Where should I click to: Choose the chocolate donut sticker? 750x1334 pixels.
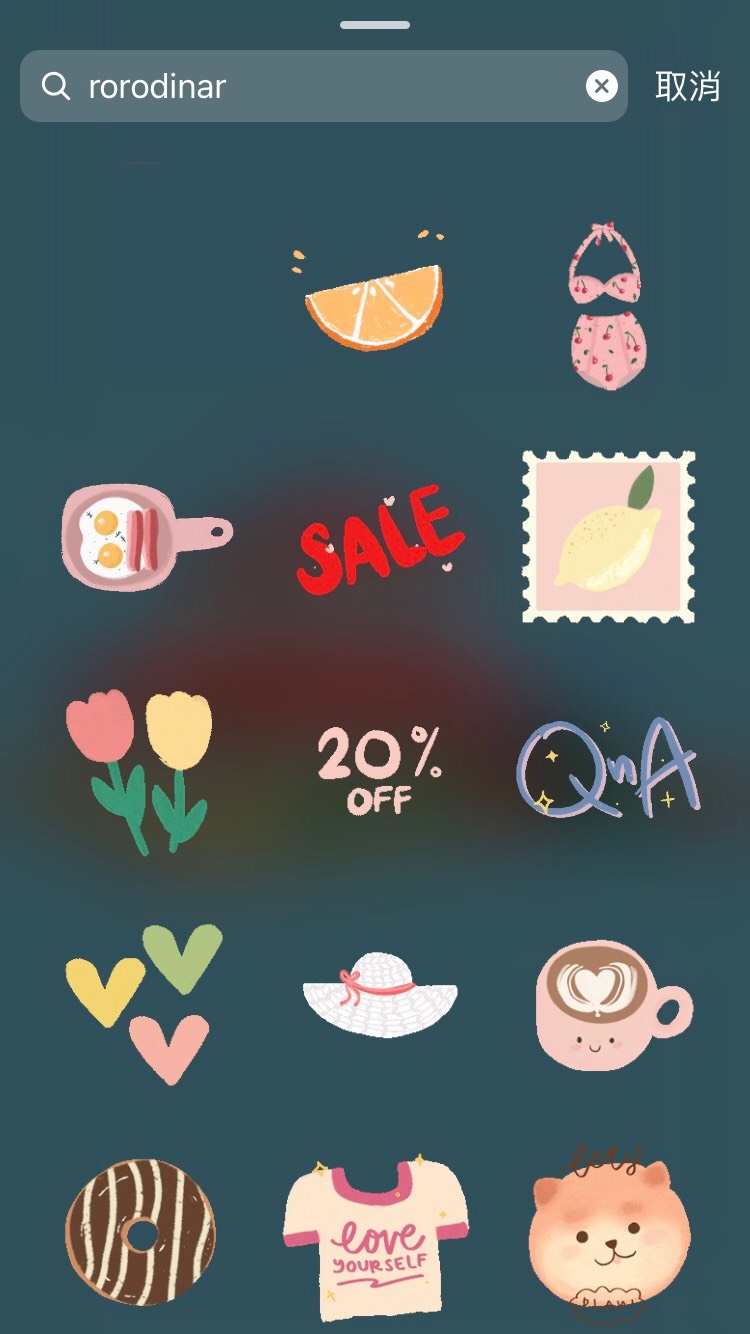click(140, 1232)
